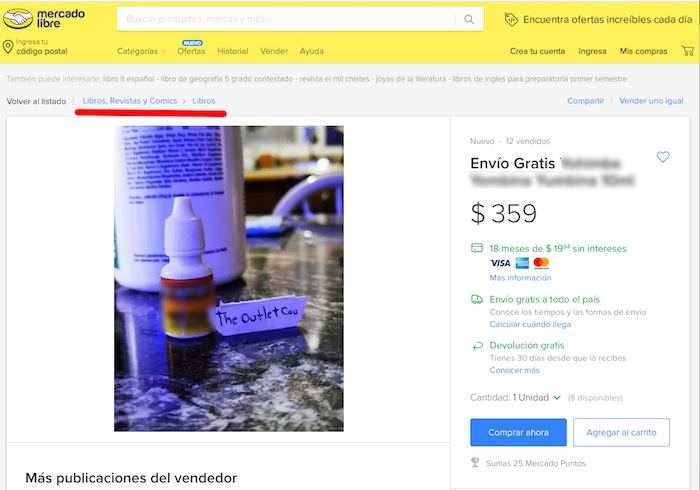Tap the magnifier search icon

469,19
